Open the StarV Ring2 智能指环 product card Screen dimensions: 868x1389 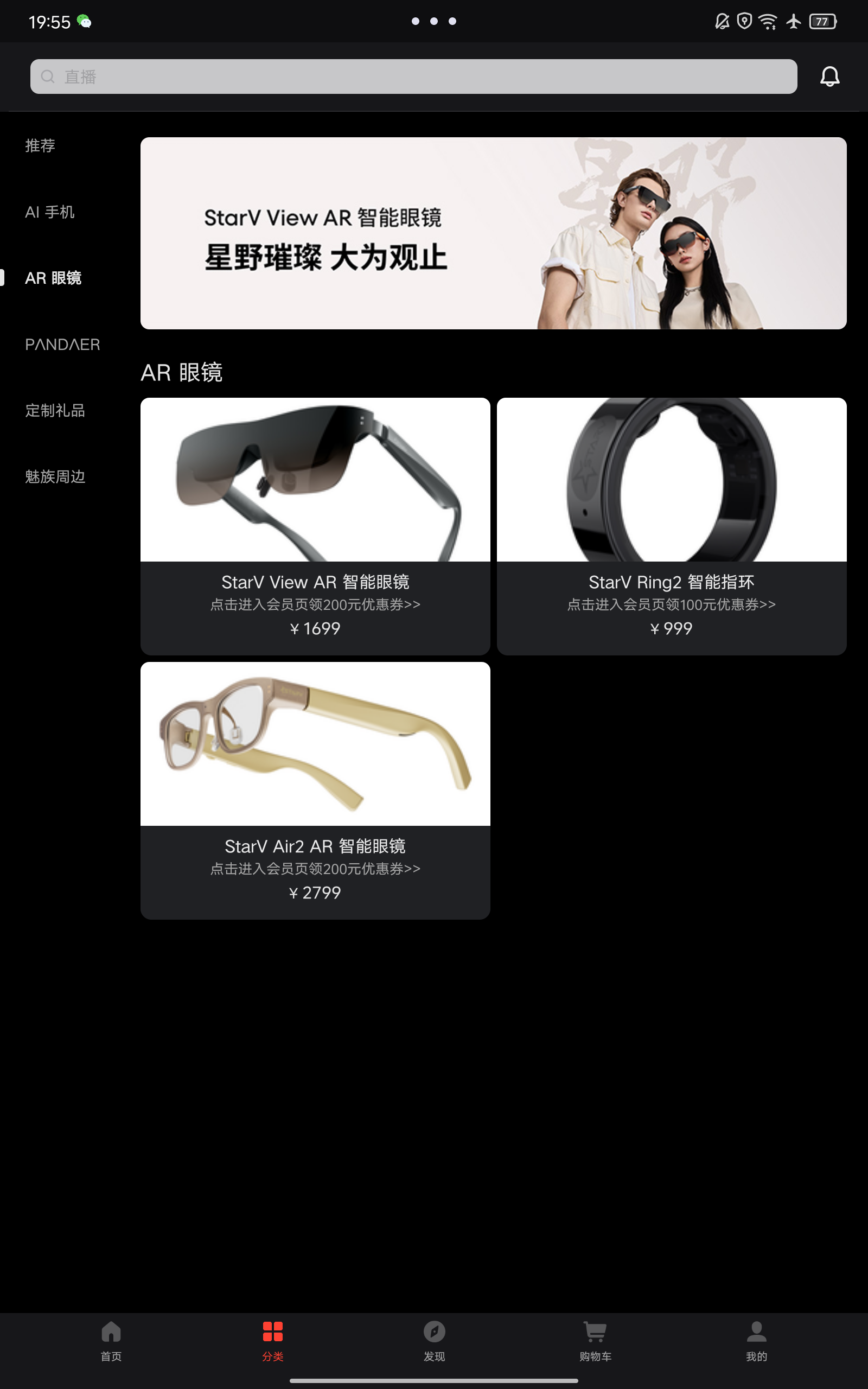click(x=671, y=526)
